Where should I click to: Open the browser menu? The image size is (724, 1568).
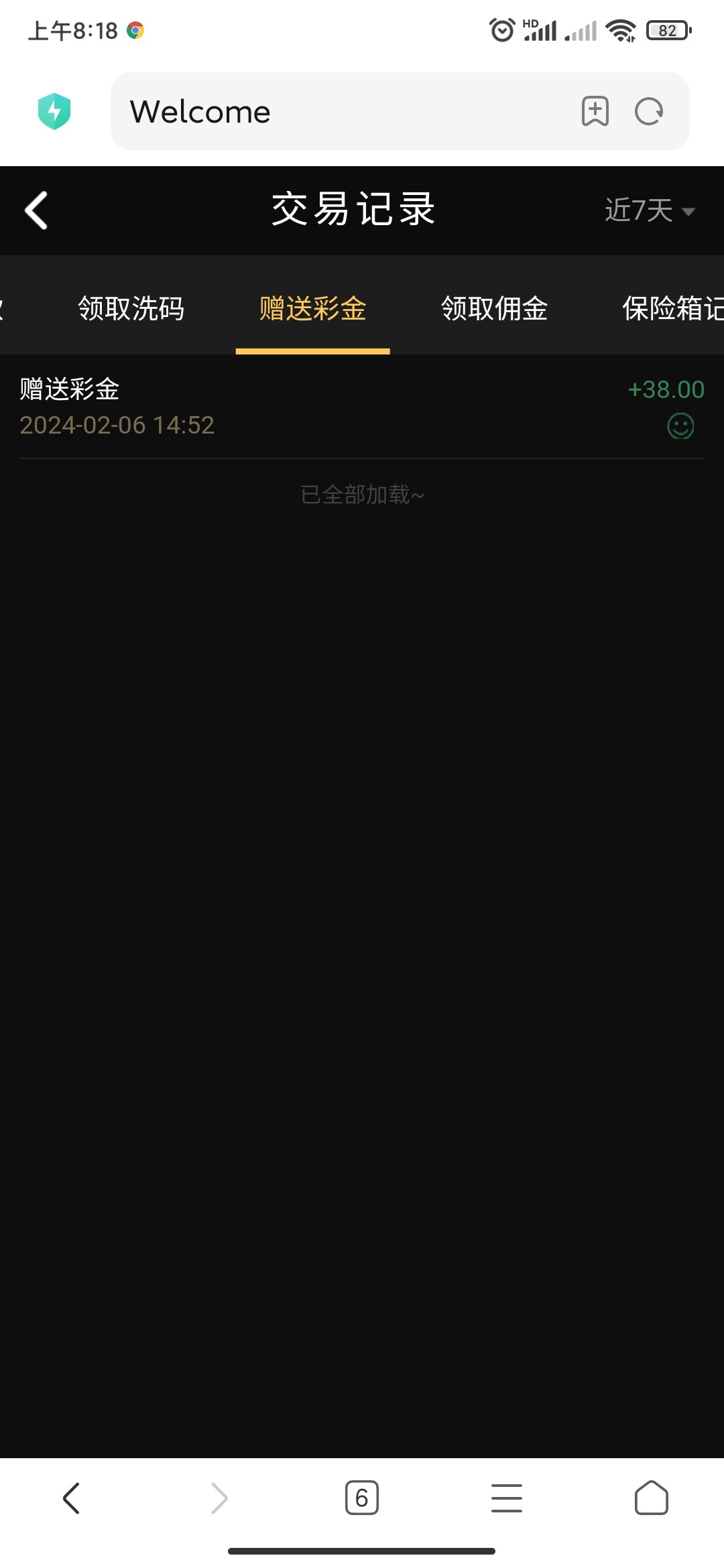click(507, 1498)
